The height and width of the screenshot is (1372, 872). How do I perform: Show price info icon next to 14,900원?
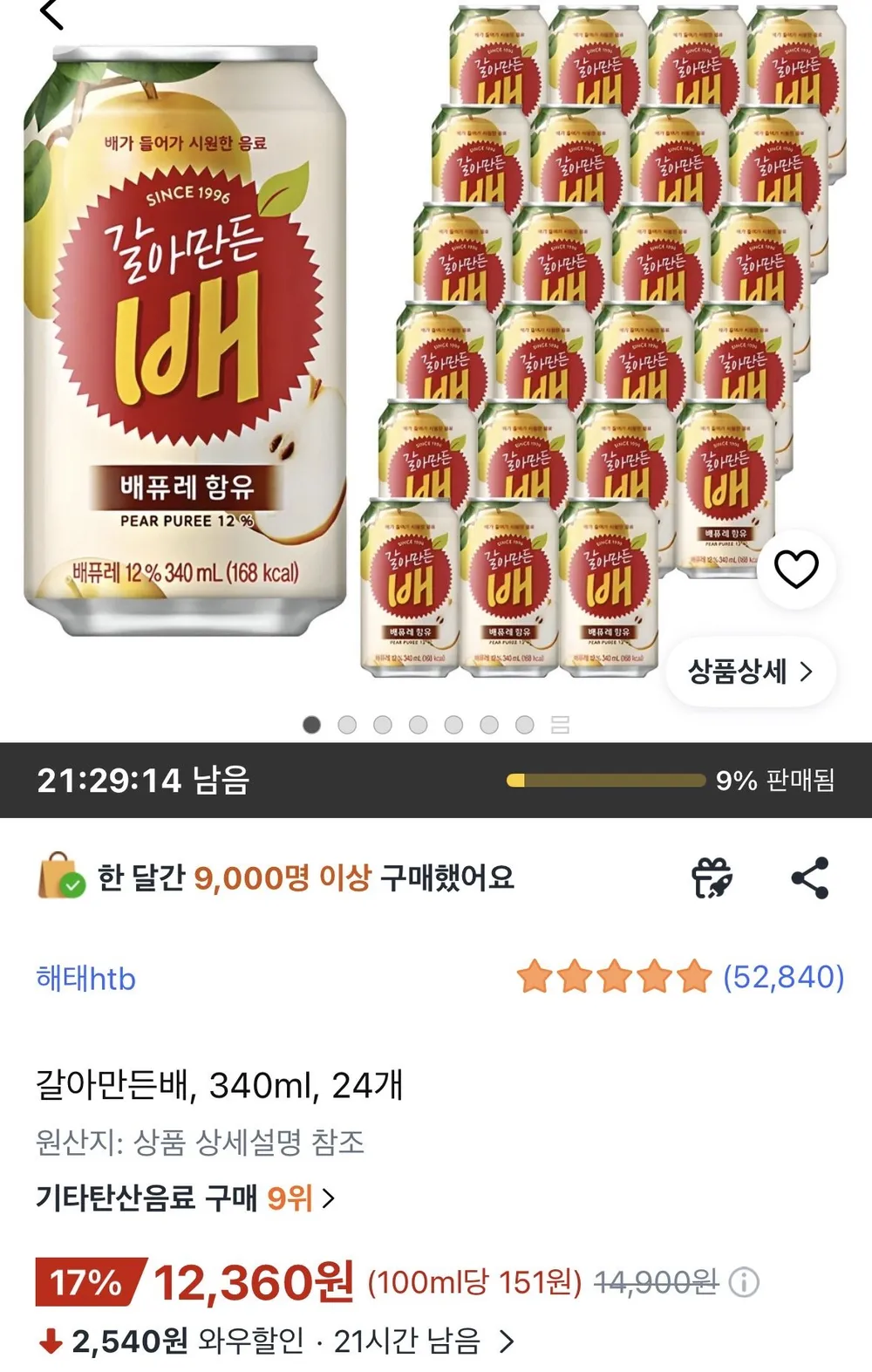744,1282
